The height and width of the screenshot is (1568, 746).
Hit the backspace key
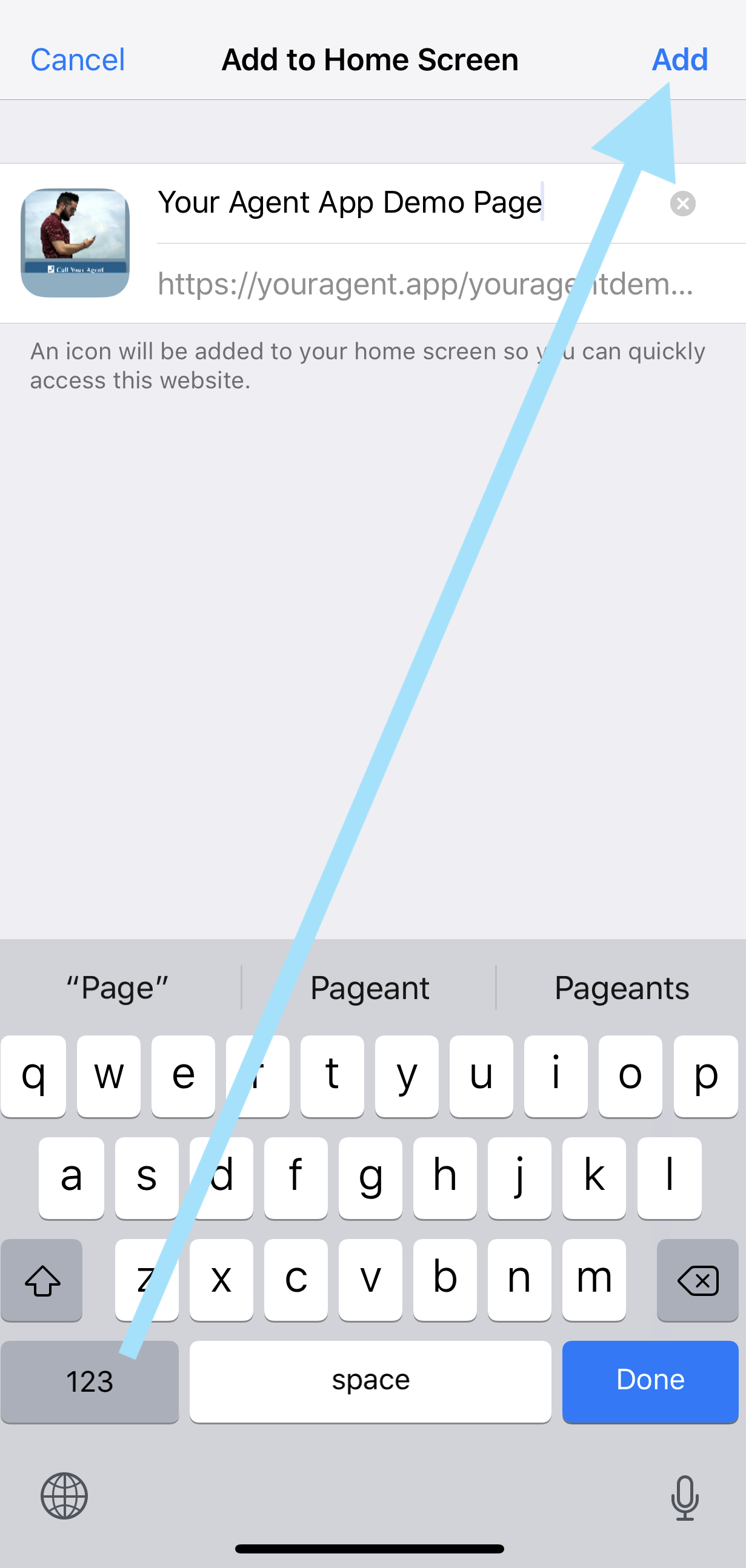click(698, 1280)
